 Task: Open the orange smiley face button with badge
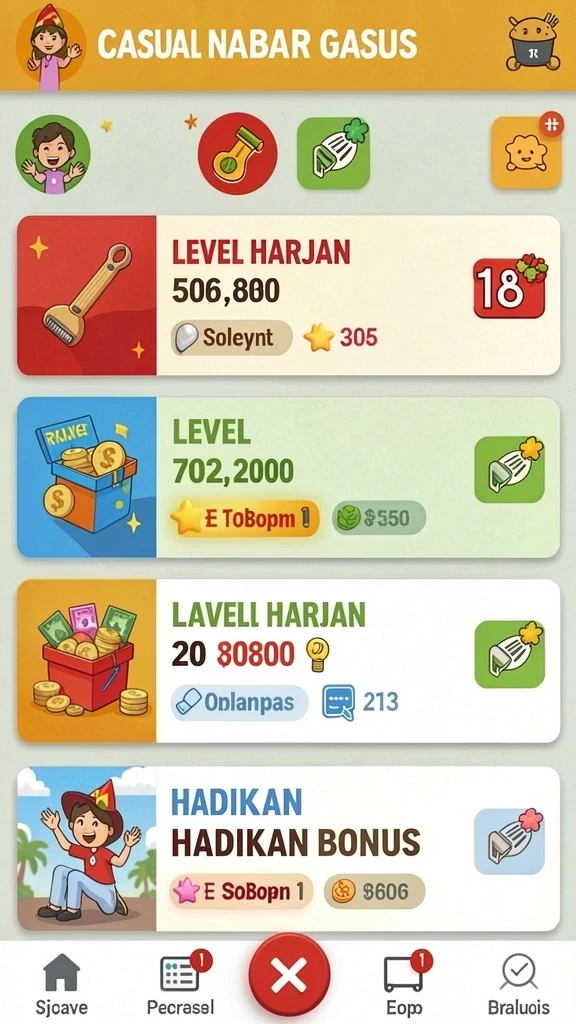point(526,152)
